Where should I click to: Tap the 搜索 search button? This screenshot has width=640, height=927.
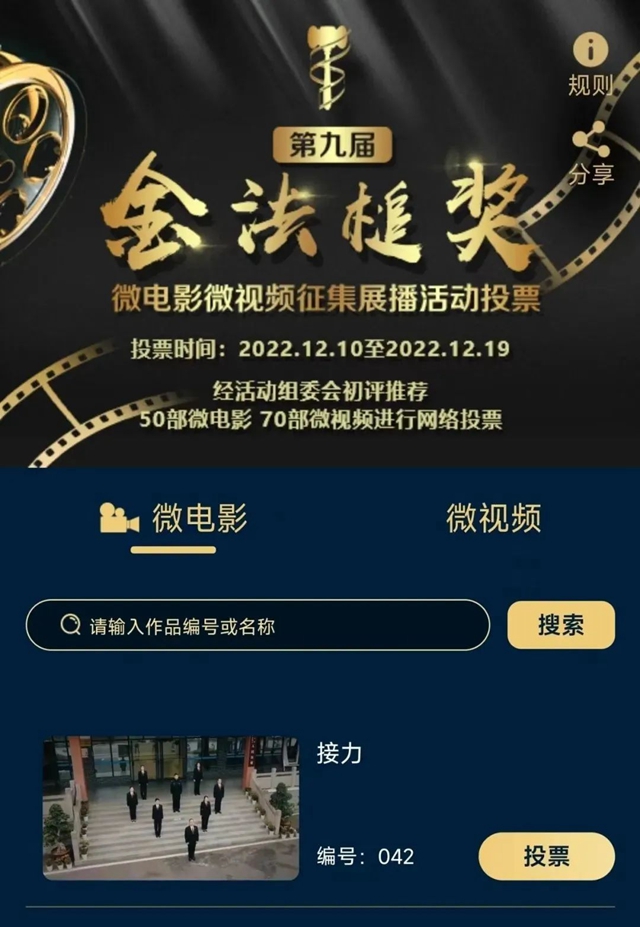point(561,625)
